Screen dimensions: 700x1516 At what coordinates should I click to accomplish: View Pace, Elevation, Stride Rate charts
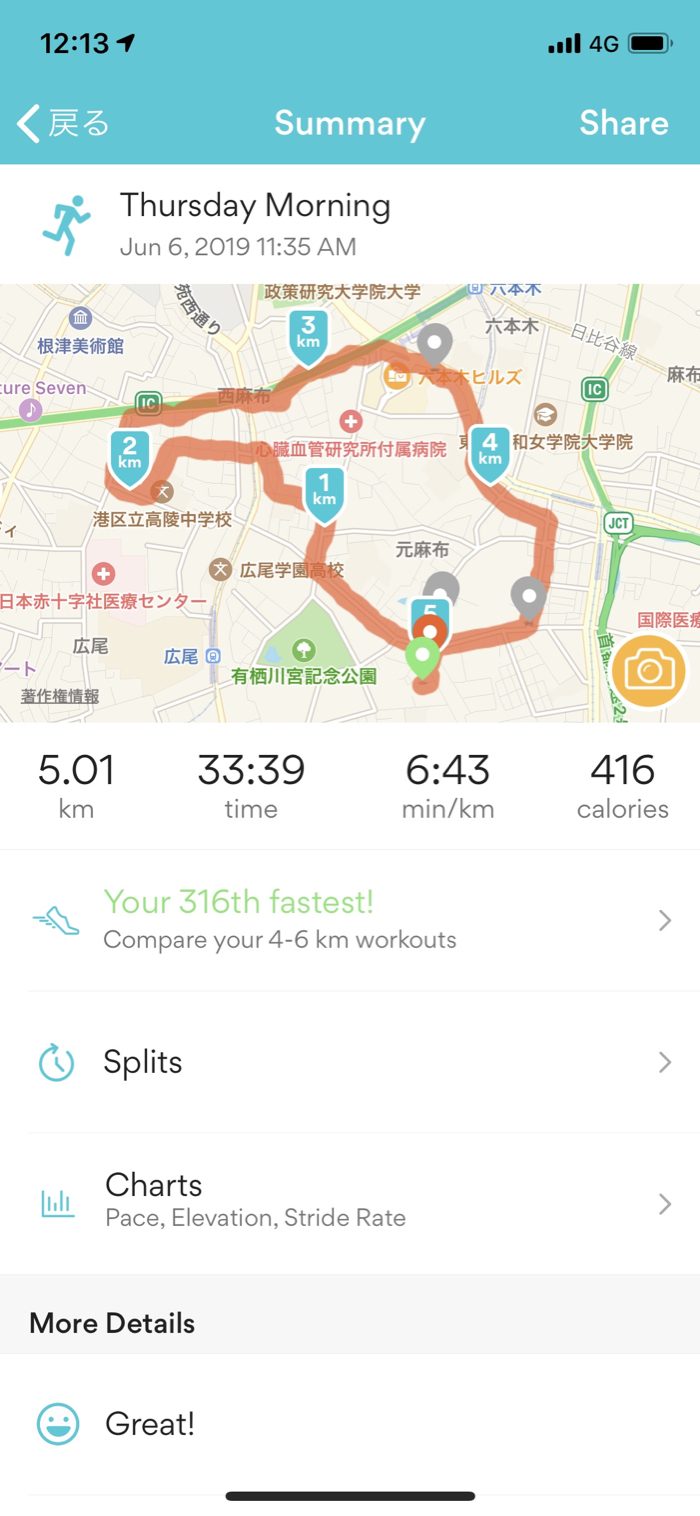tap(350, 1201)
